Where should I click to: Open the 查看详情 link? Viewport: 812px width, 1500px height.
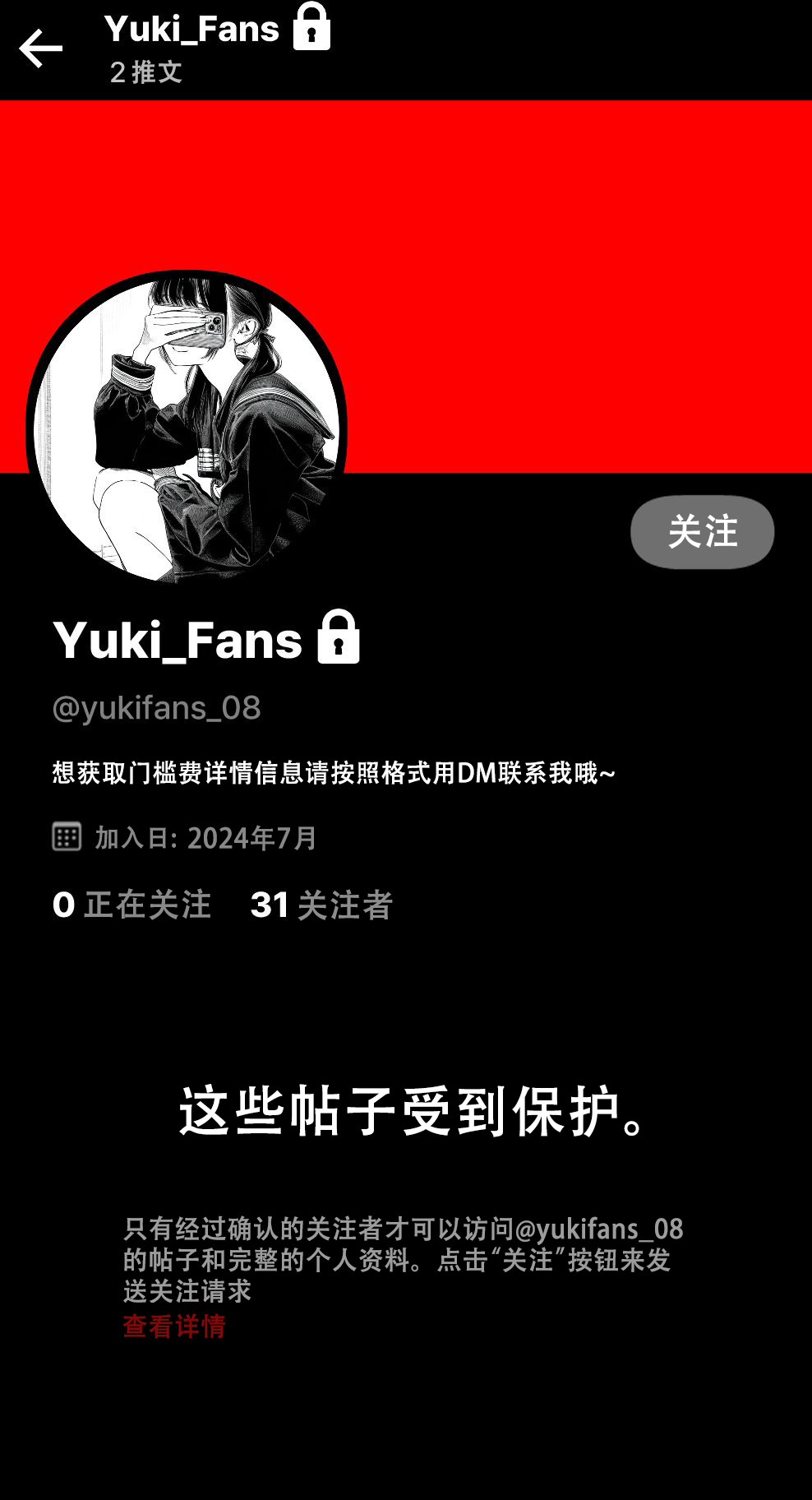pyautogui.click(x=174, y=1326)
